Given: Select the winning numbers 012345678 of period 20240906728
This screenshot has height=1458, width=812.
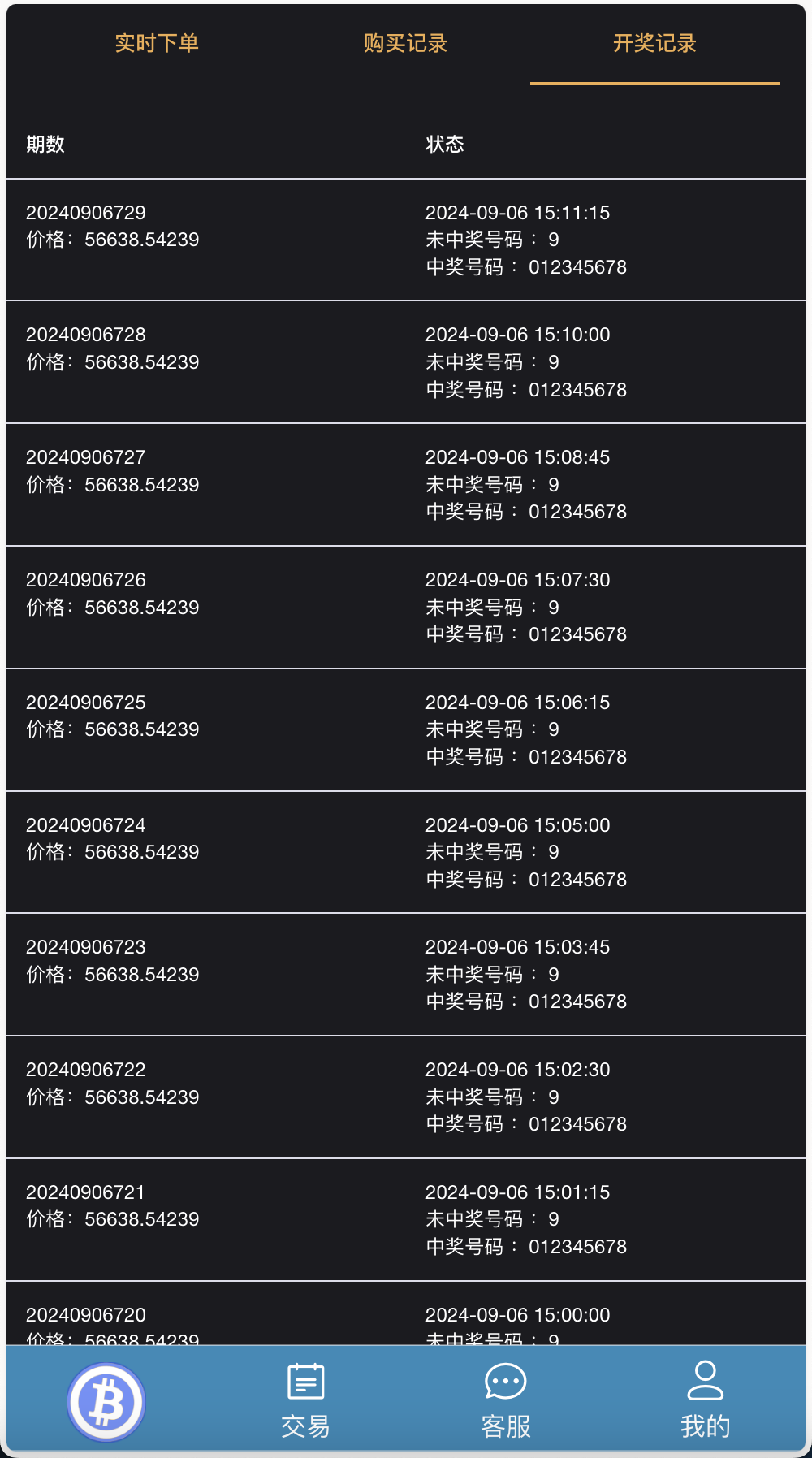Looking at the screenshot, I should pos(577,390).
